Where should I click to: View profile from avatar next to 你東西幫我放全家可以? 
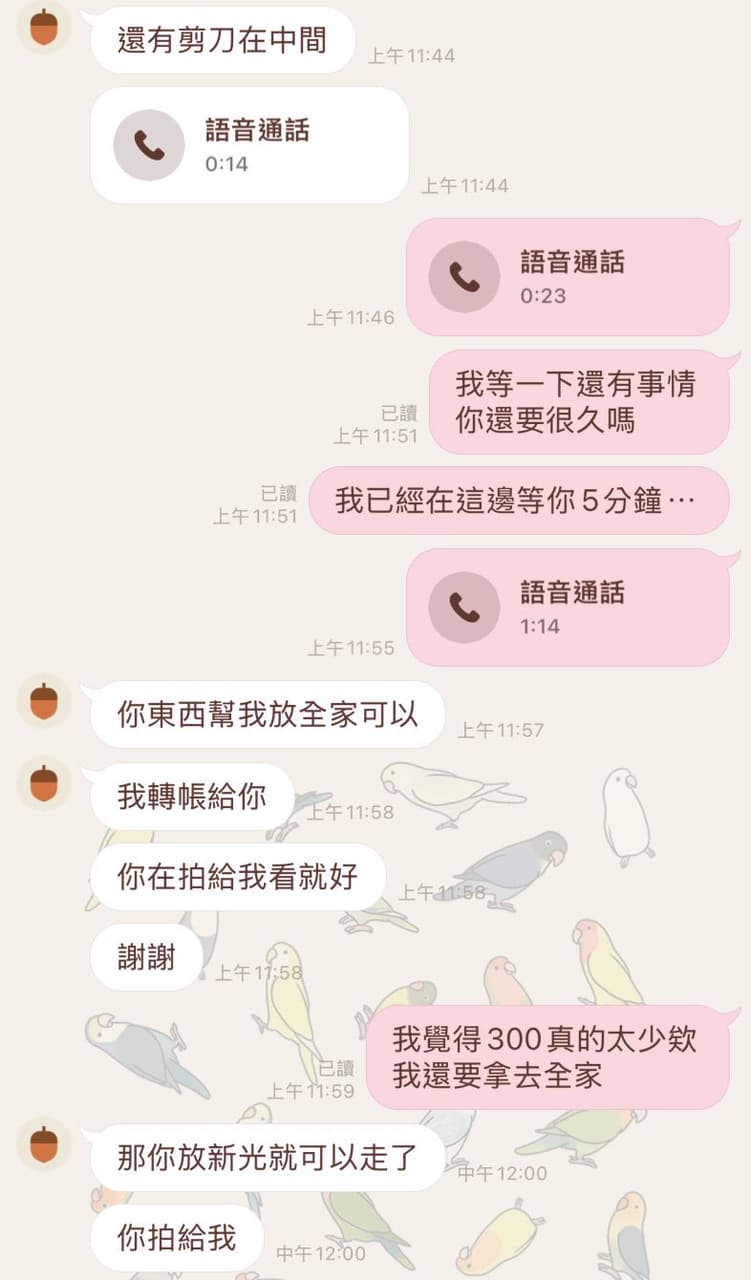pos(44,701)
